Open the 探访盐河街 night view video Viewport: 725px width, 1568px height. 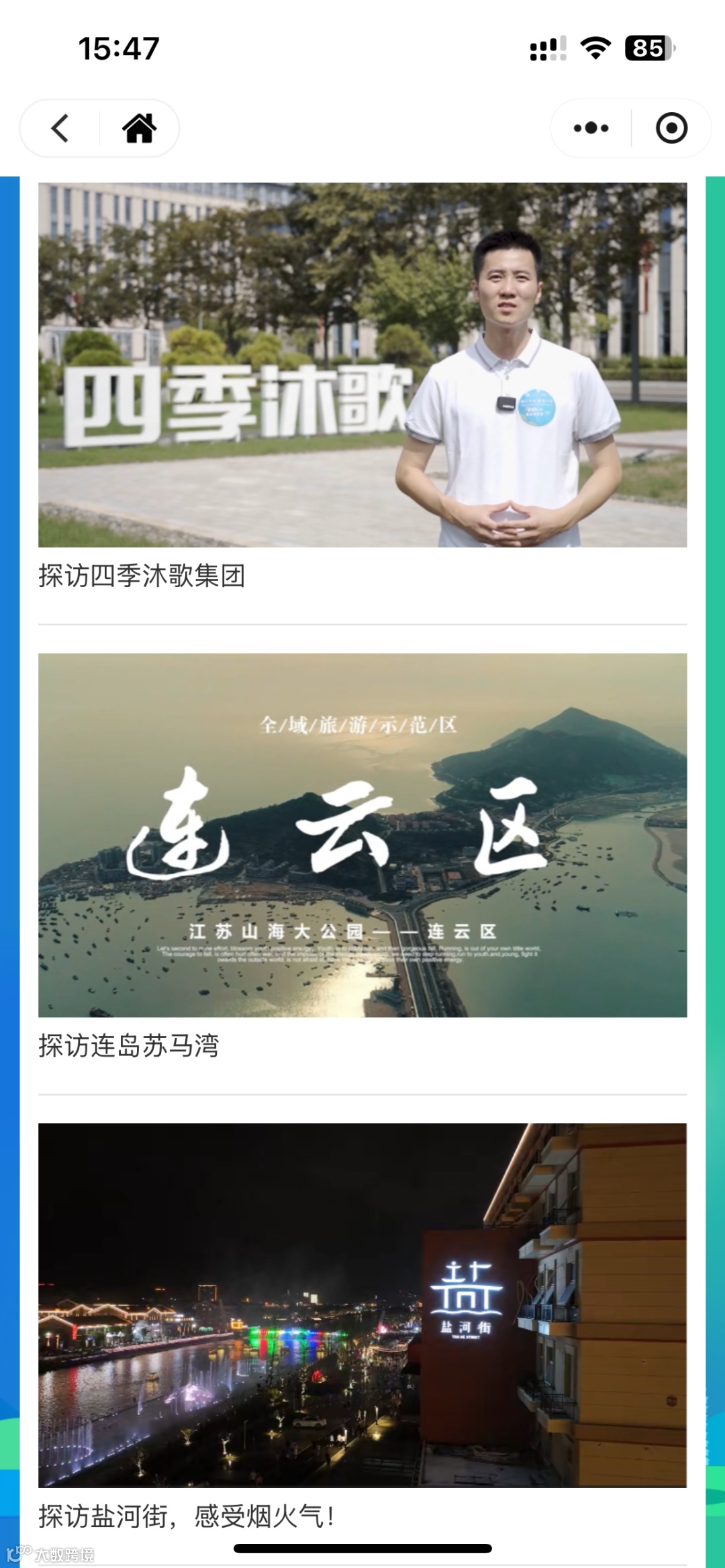tap(362, 1304)
